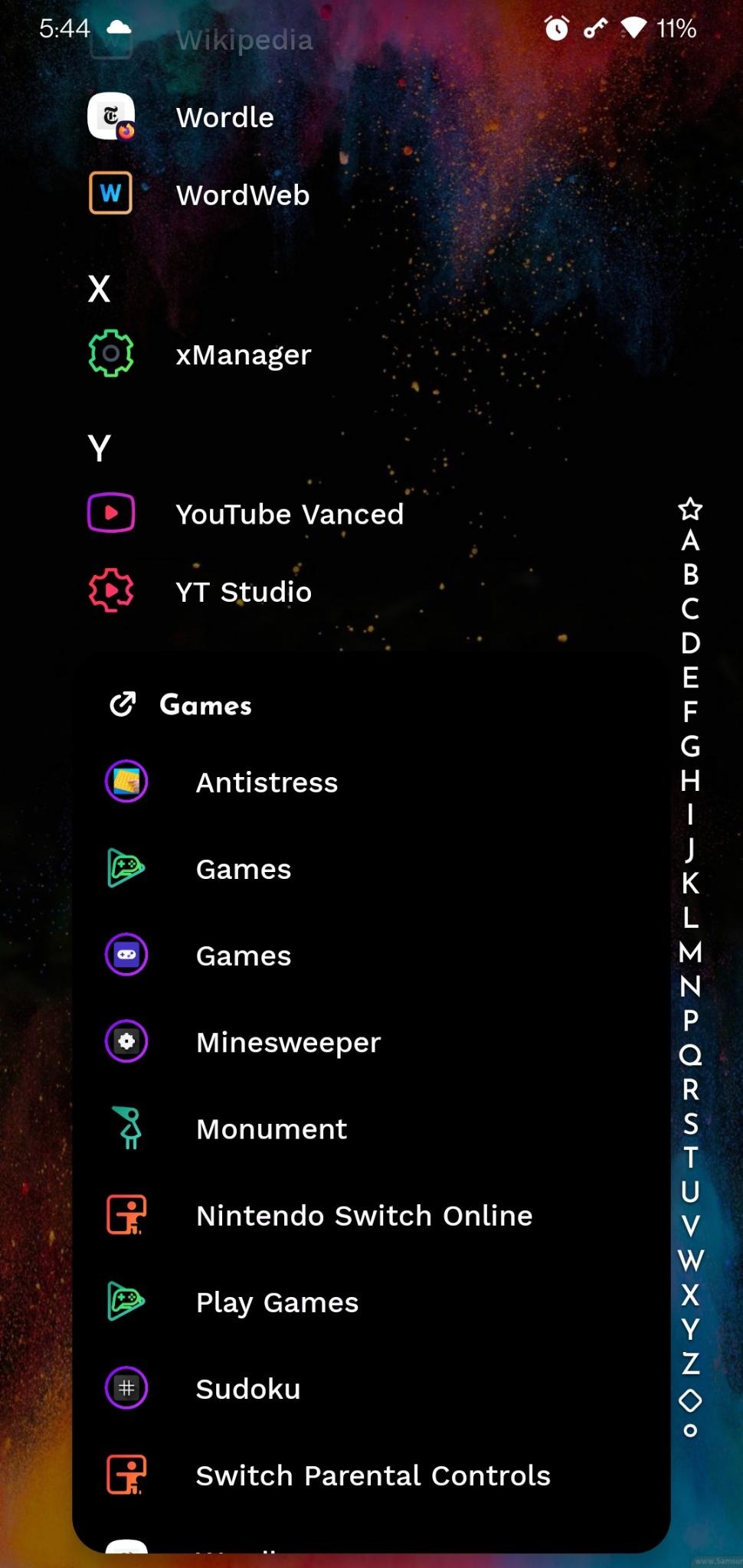
Task: Open Sudoku
Action: pyautogui.click(x=247, y=1389)
